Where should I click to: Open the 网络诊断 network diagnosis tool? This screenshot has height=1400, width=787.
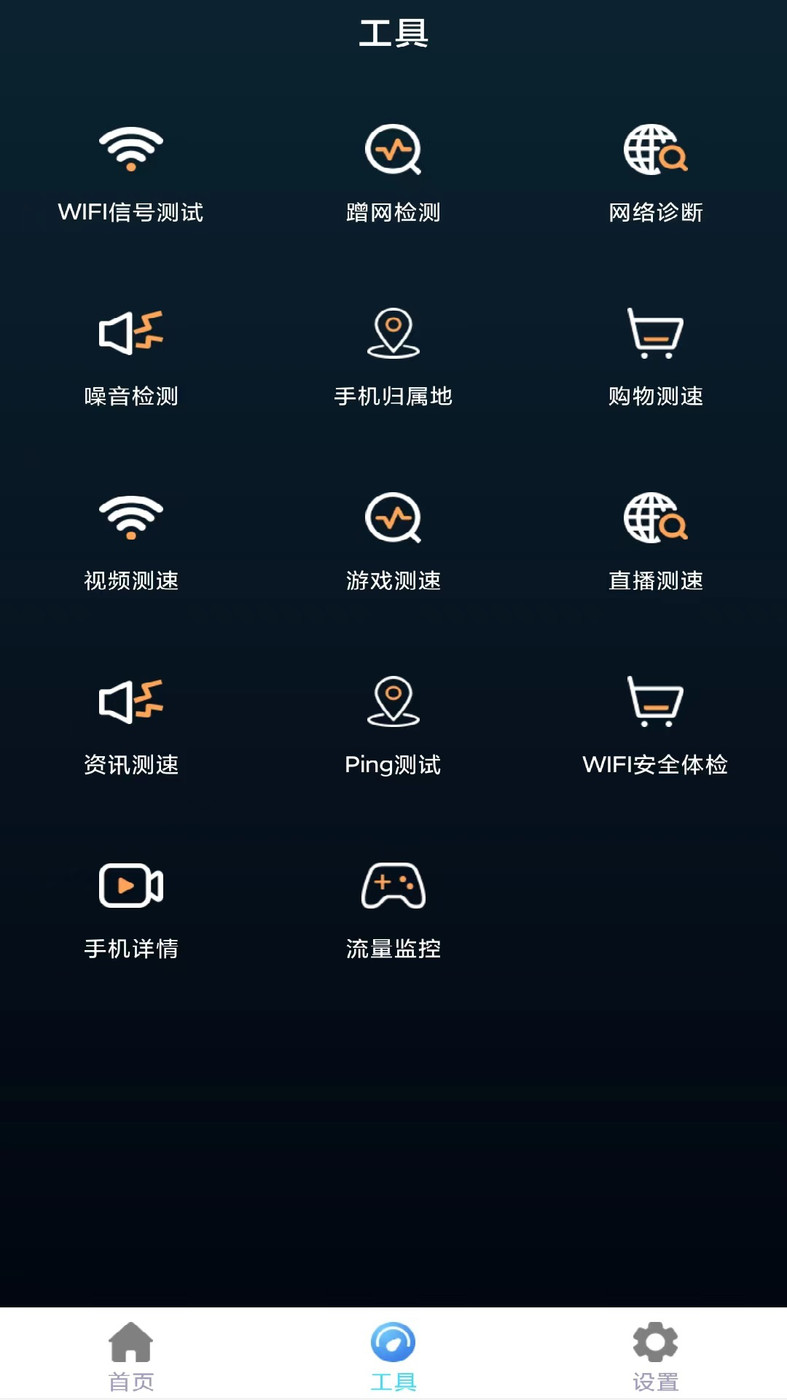[655, 170]
